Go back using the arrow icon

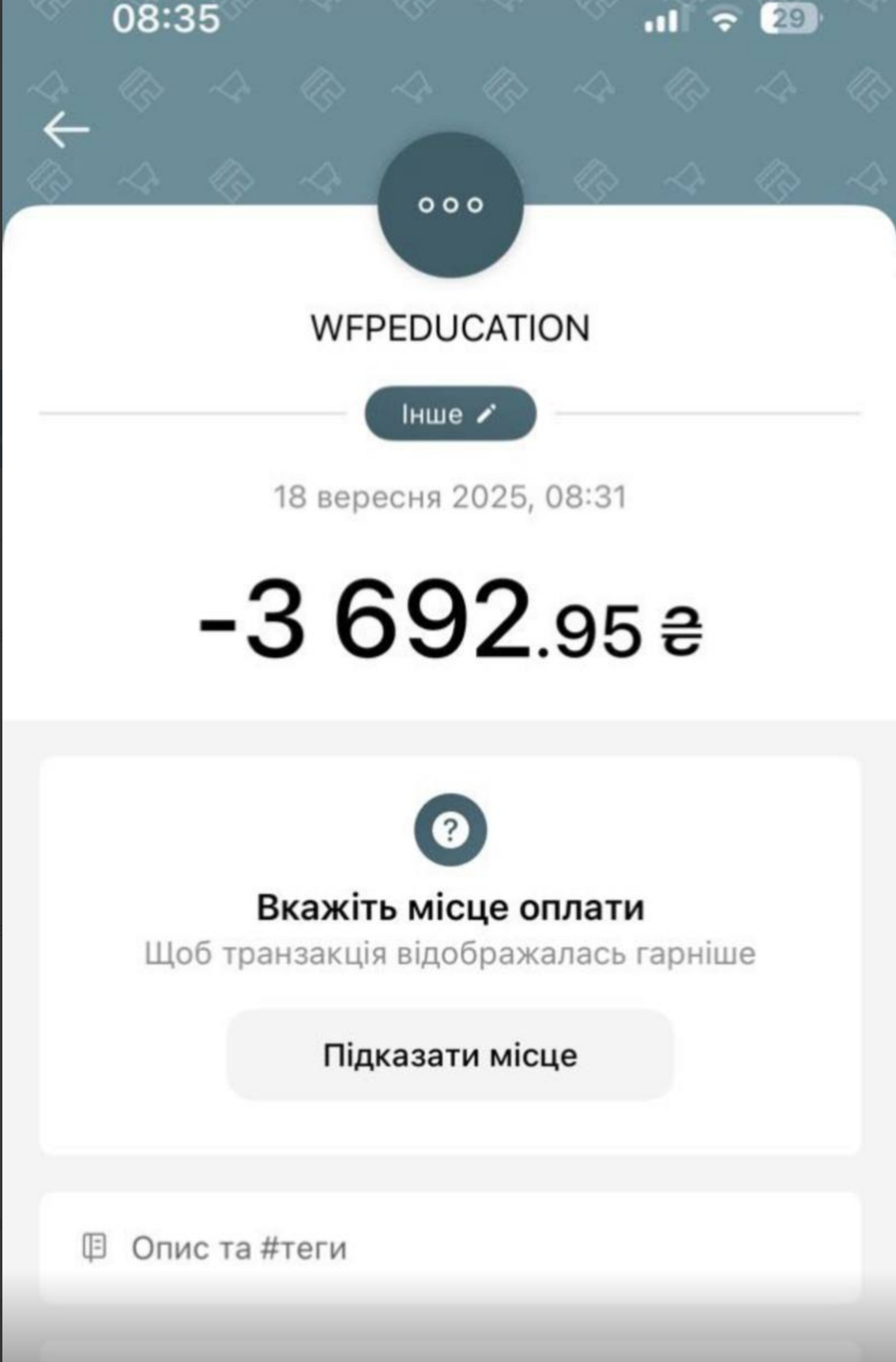click(x=66, y=130)
